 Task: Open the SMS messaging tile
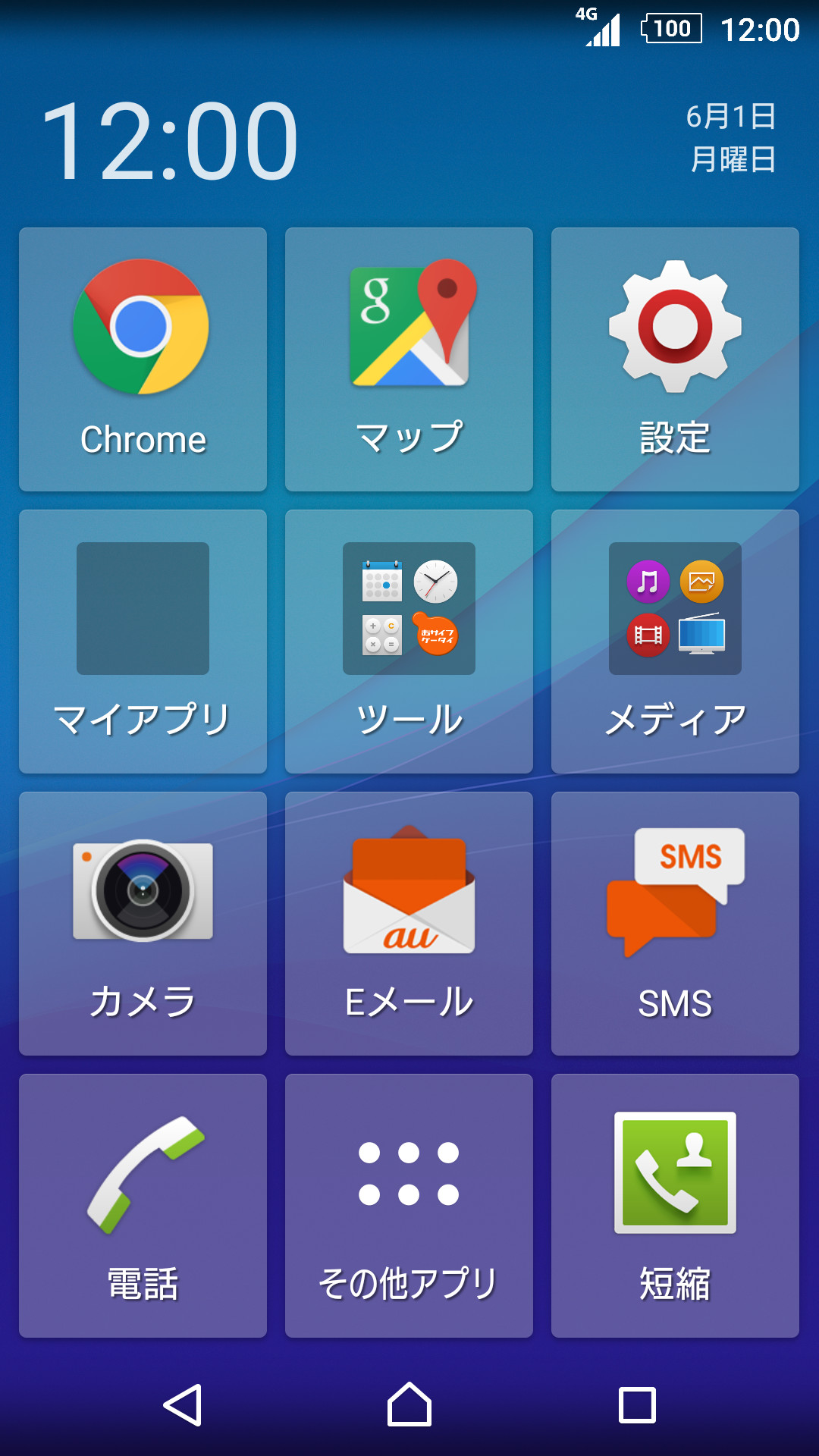point(675,923)
